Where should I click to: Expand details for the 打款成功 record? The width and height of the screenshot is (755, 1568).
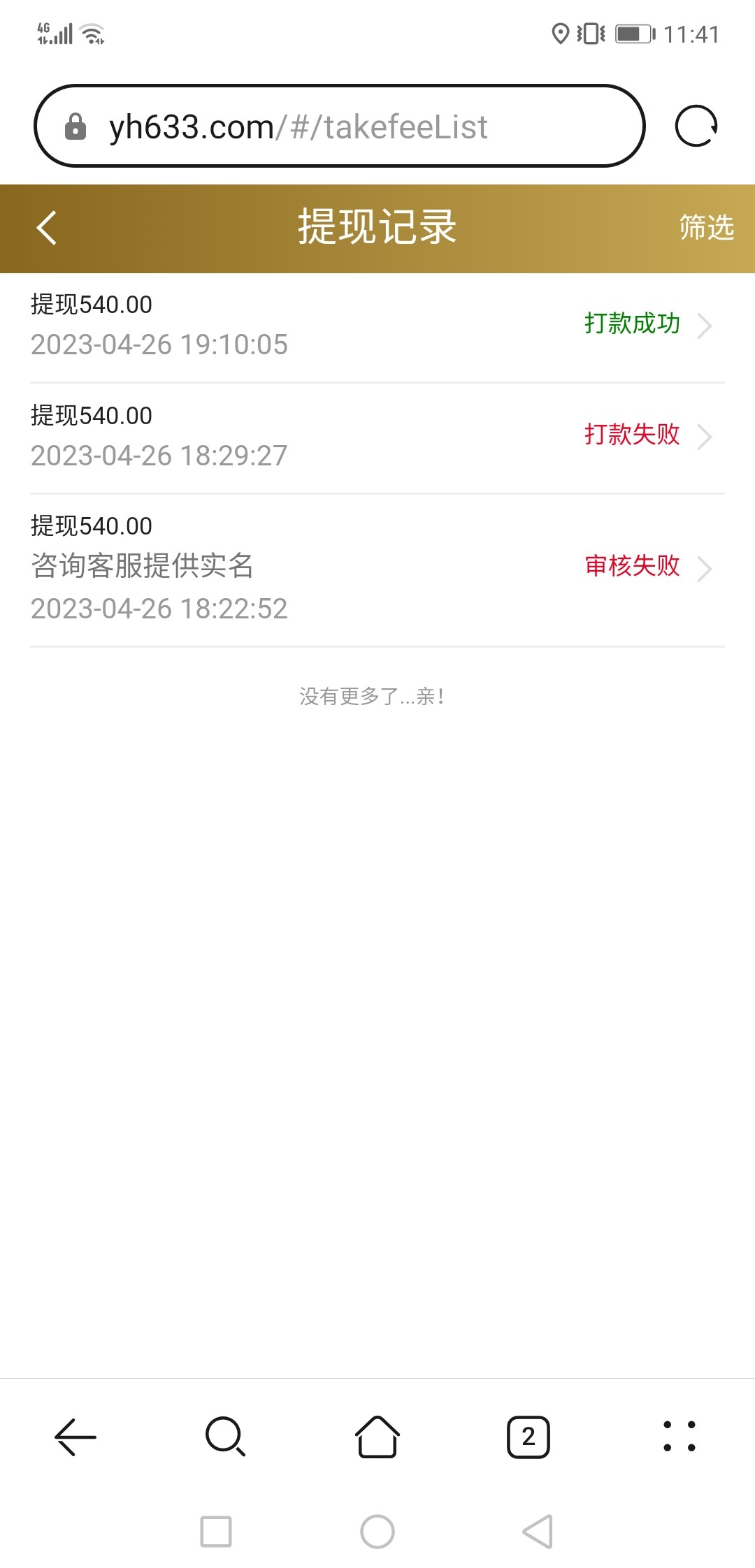[x=707, y=326]
